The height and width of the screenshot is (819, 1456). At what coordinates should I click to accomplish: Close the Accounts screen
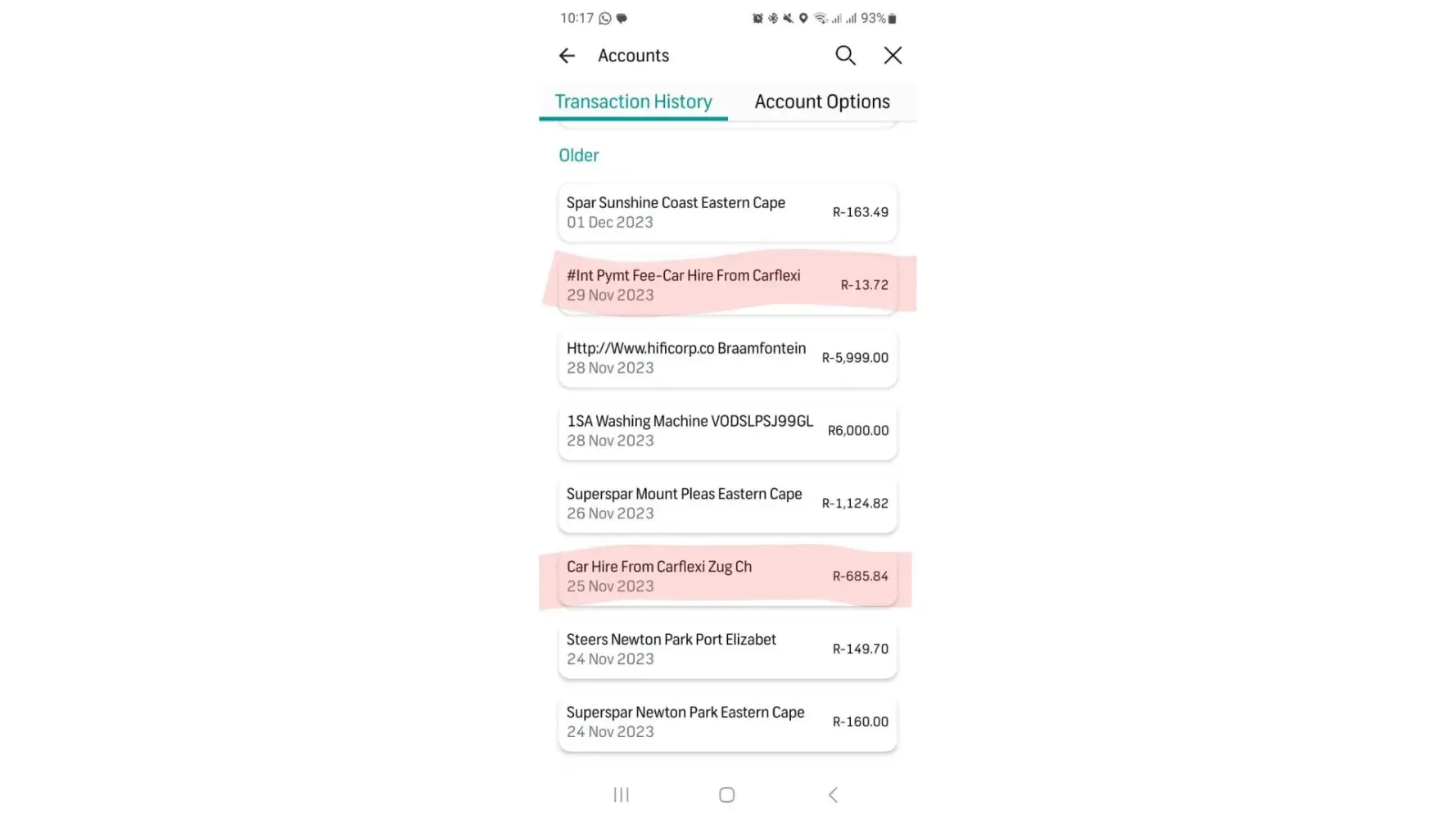tap(893, 56)
